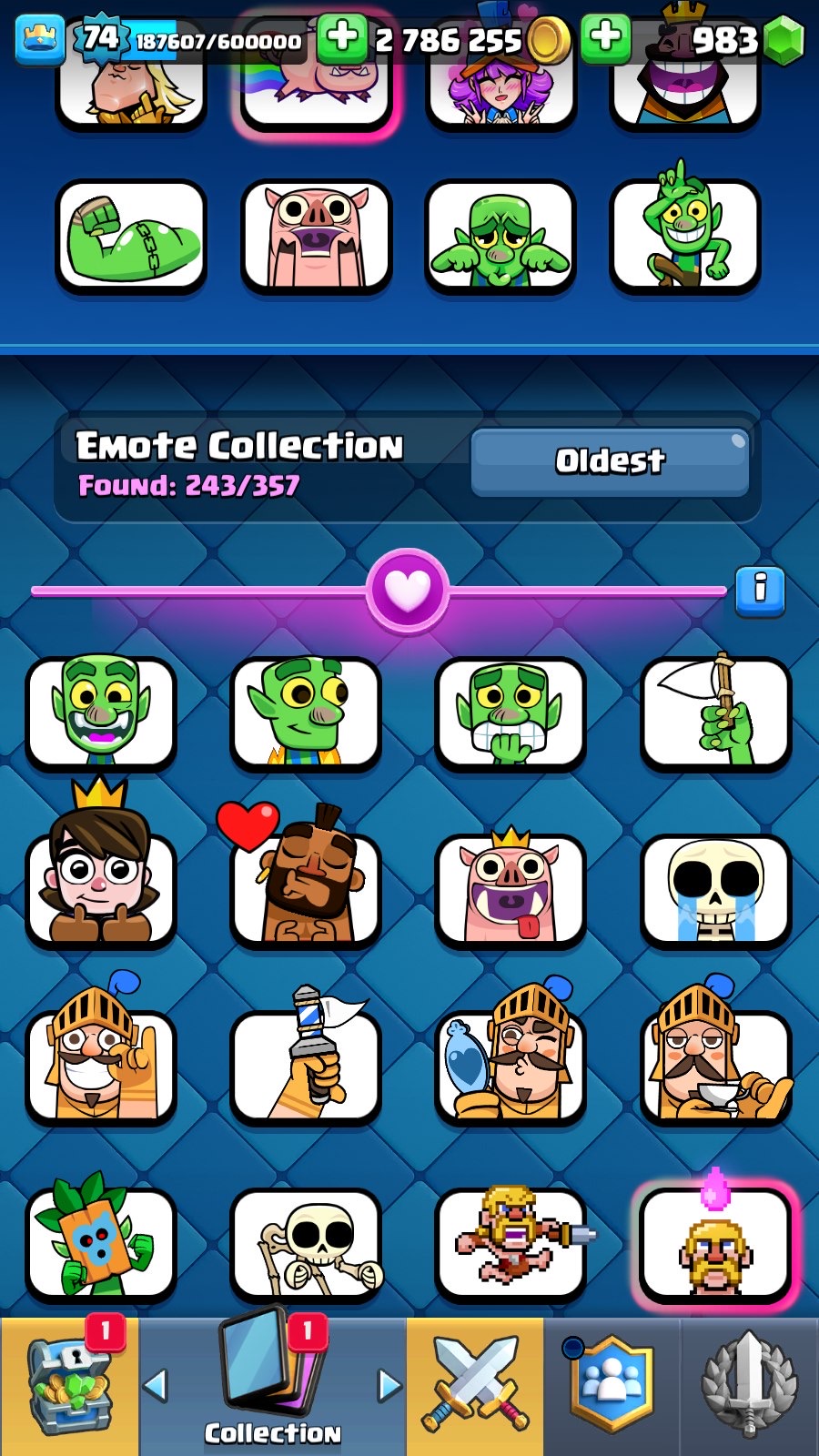Pick the green flexing arm emote
The height and width of the screenshot is (1456, 819).
(x=131, y=237)
